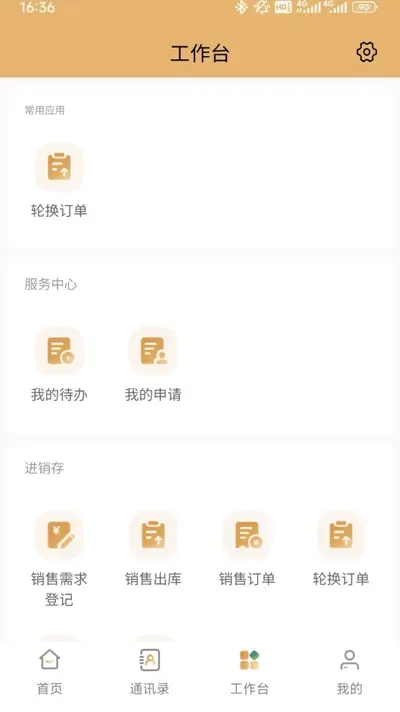Open 我的申请 in 服务中心

153,365
